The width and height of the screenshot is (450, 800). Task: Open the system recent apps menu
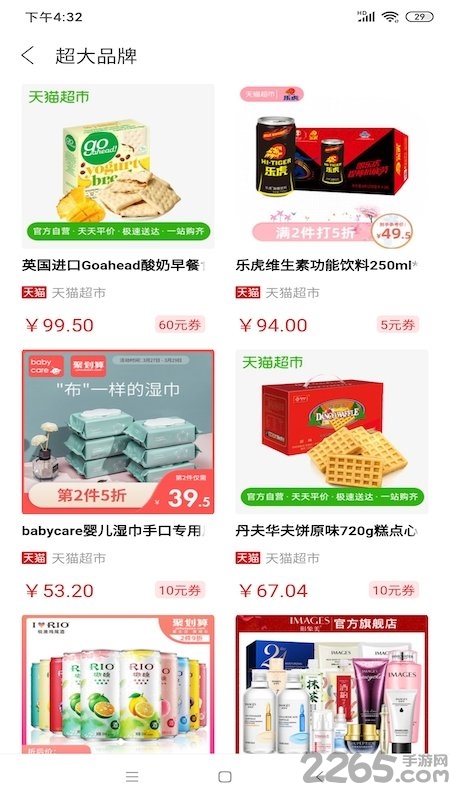(x=132, y=777)
